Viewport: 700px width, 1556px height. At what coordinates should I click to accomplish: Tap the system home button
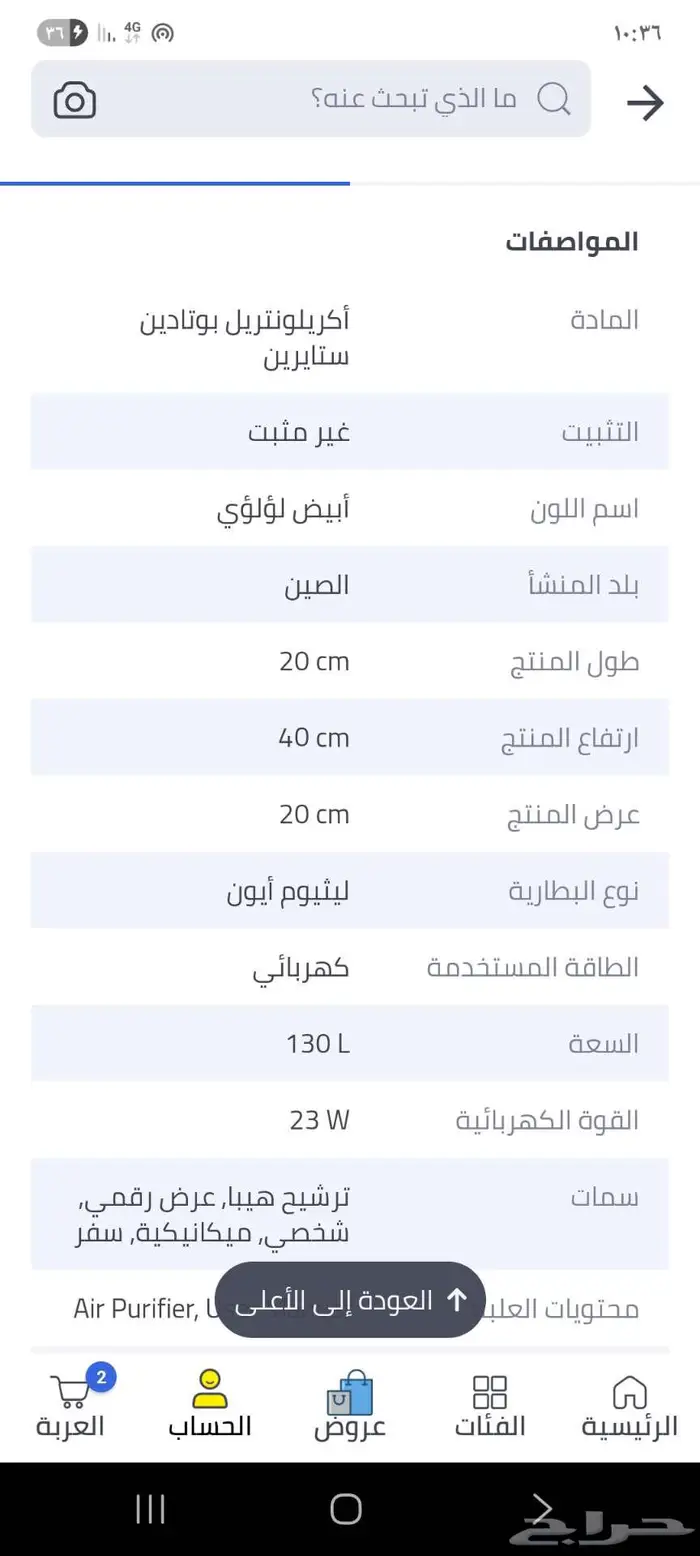pos(346,1508)
